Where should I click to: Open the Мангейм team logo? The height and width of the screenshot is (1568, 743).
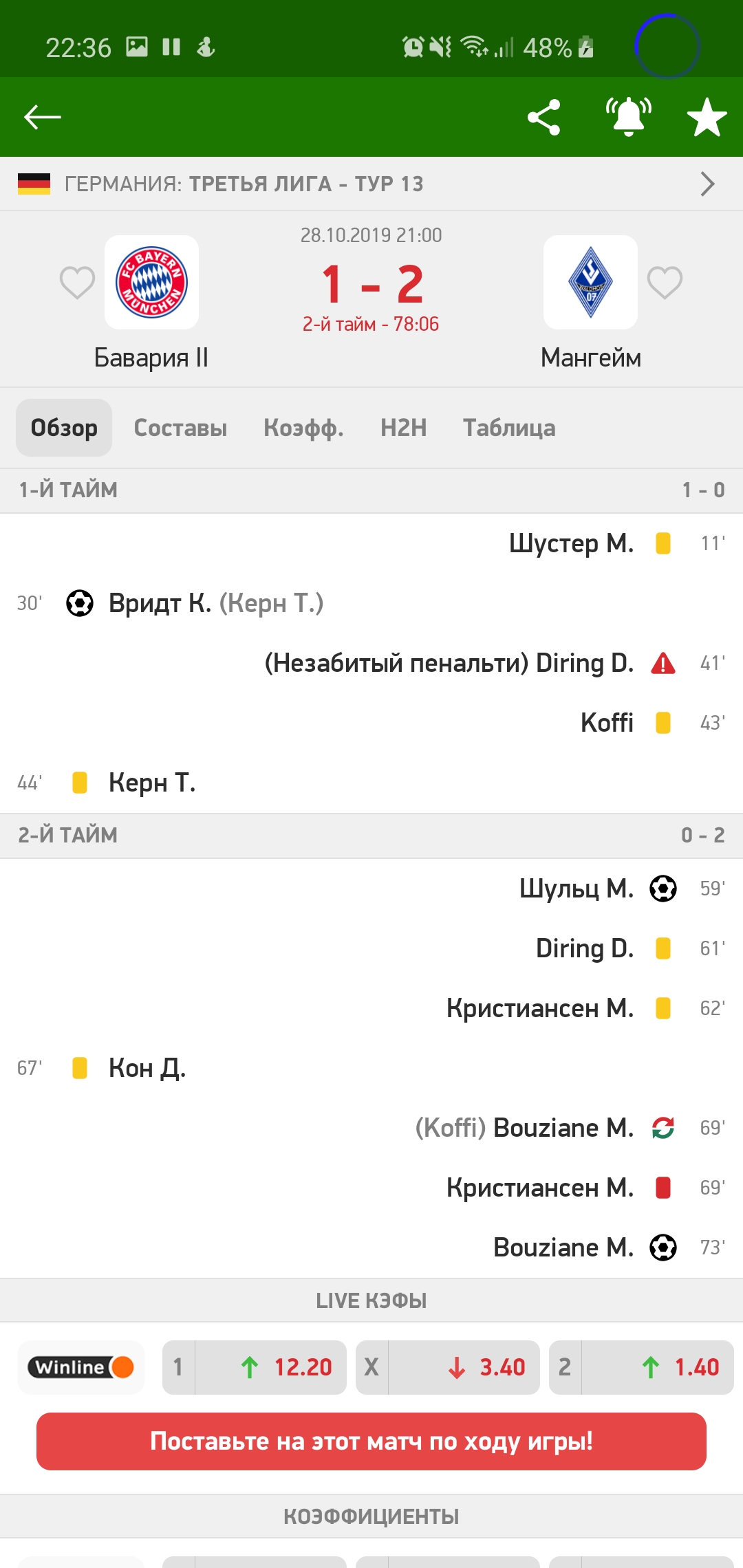click(590, 283)
